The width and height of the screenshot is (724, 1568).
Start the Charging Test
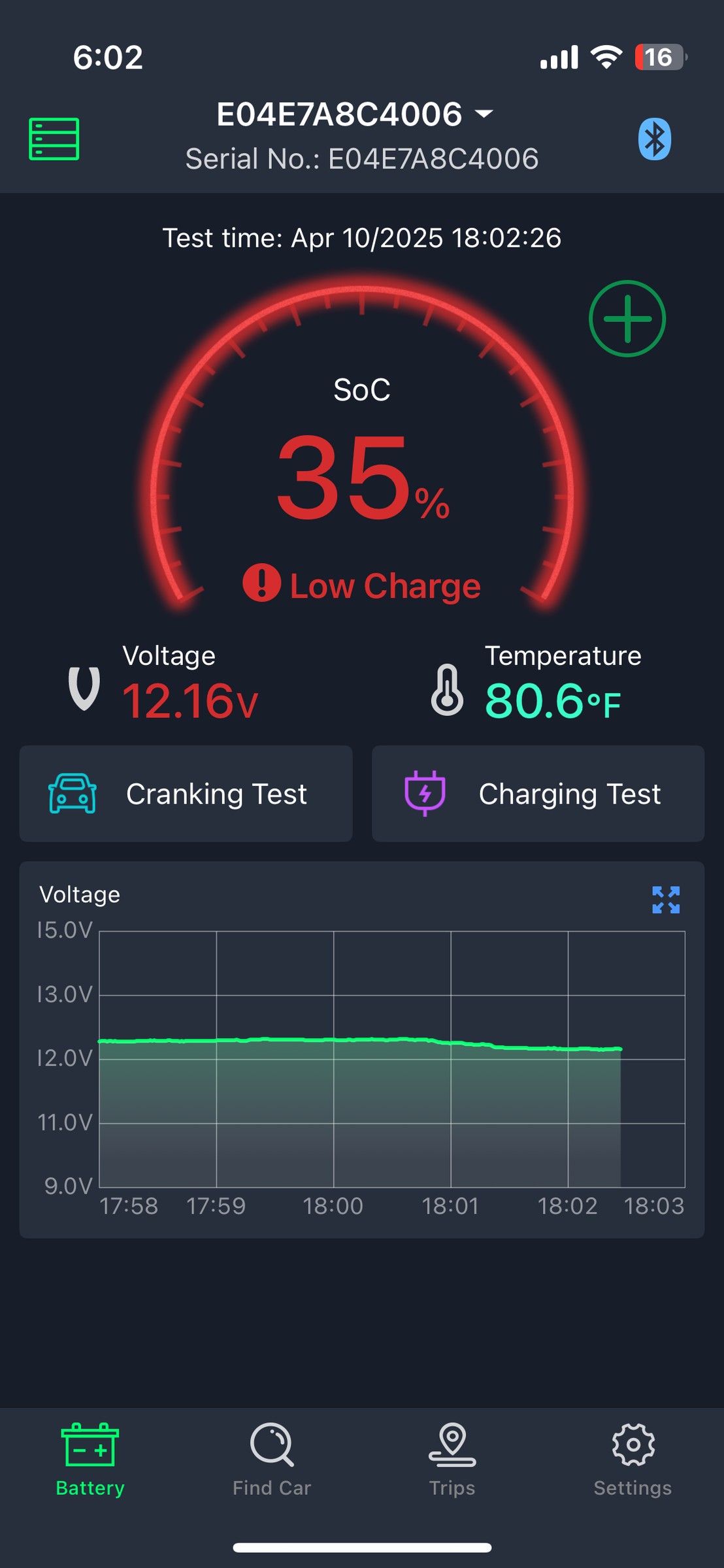tap(538, 794)
